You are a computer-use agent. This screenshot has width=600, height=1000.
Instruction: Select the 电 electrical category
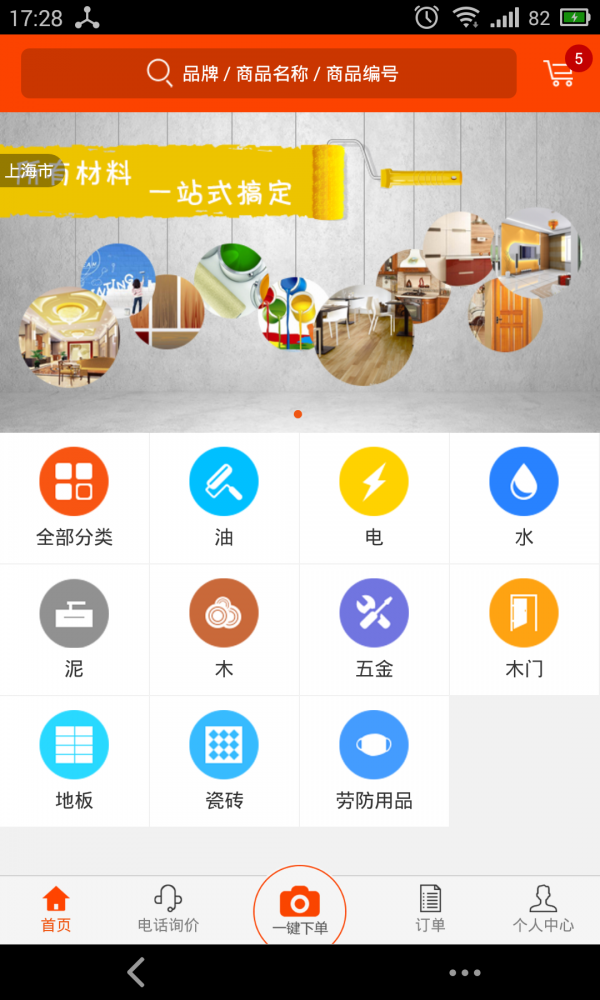click(374, 498)
